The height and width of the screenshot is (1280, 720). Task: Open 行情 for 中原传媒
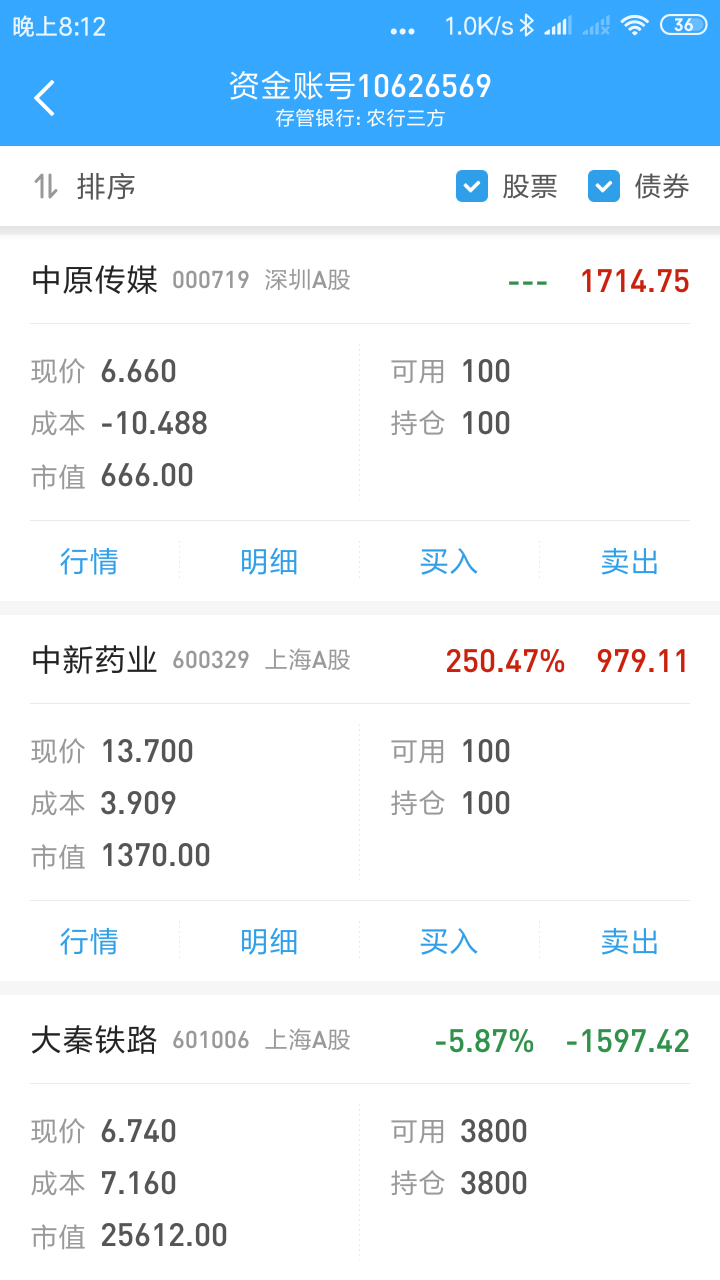(x=89, y=561)
